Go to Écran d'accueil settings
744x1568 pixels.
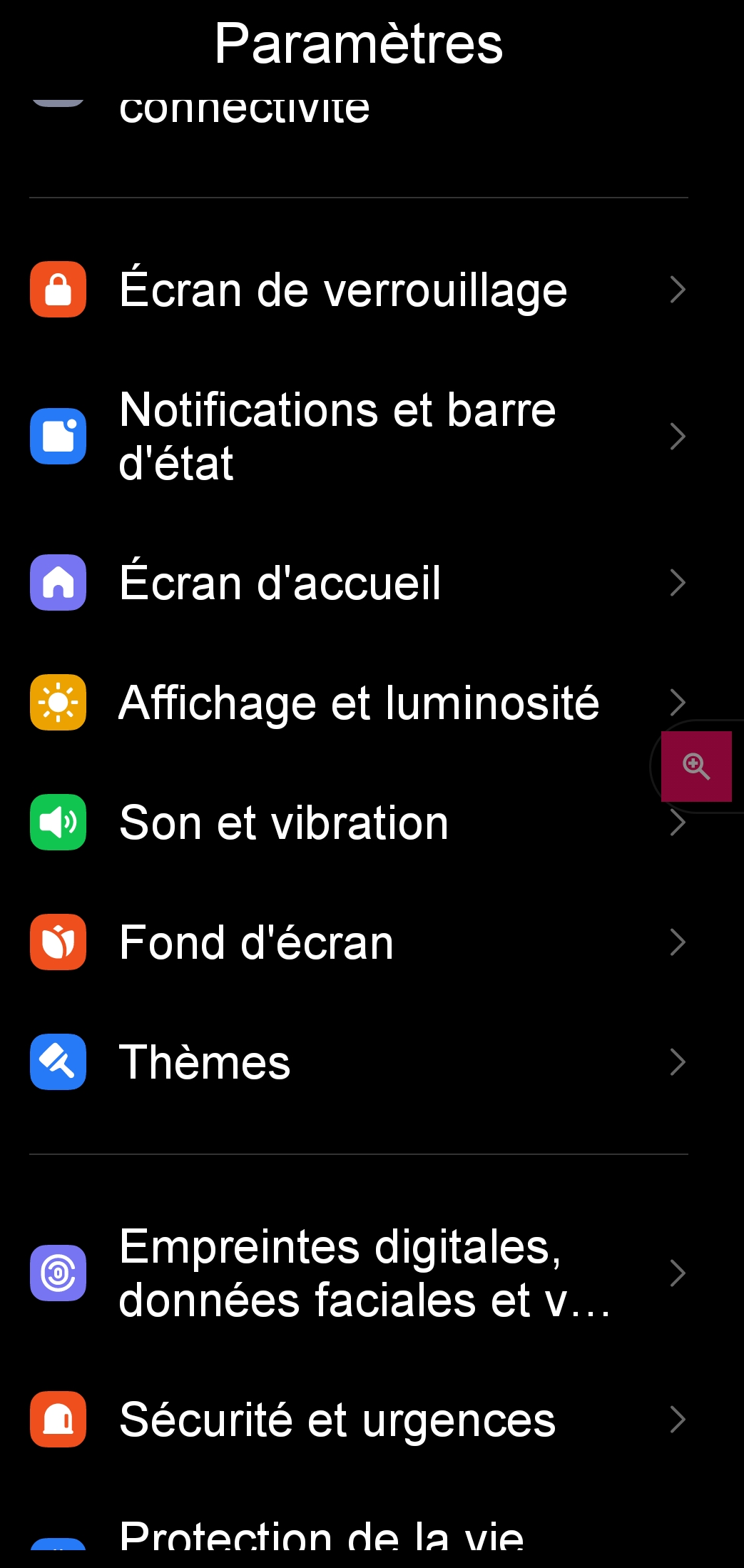(358, 583)
